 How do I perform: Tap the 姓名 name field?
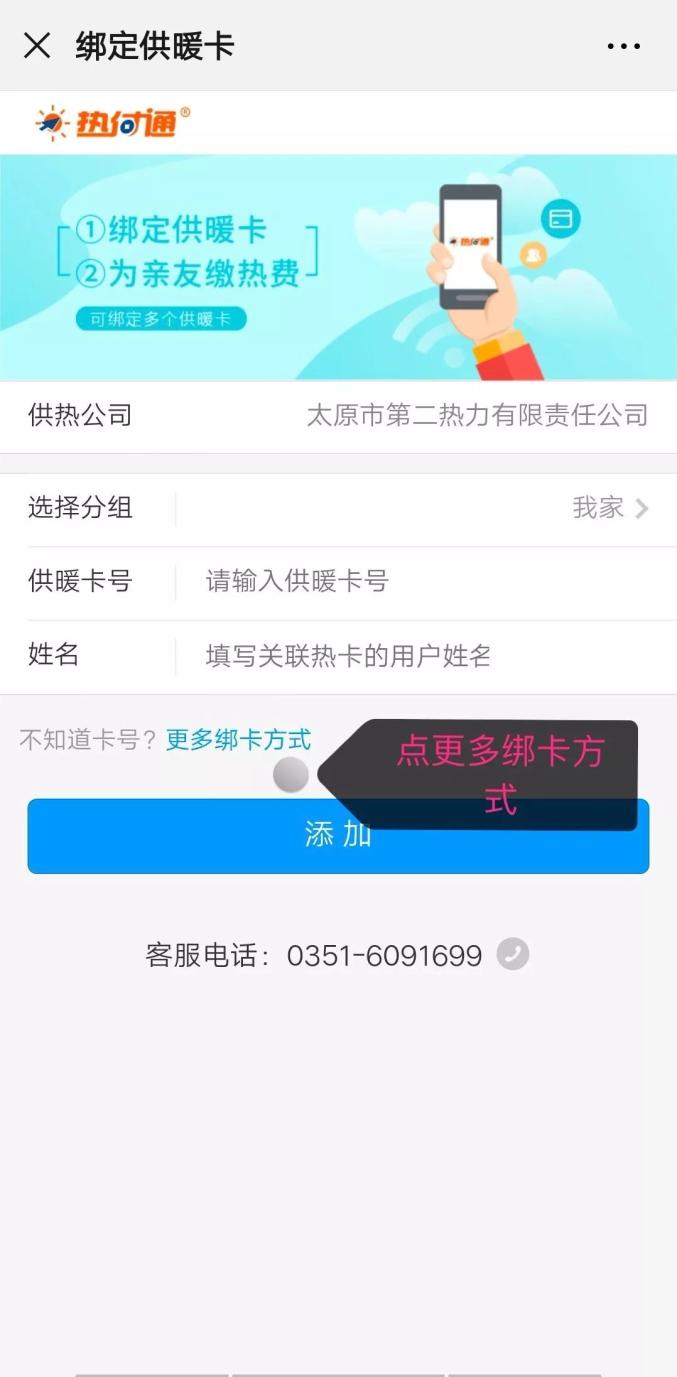(x=420, y=656)
